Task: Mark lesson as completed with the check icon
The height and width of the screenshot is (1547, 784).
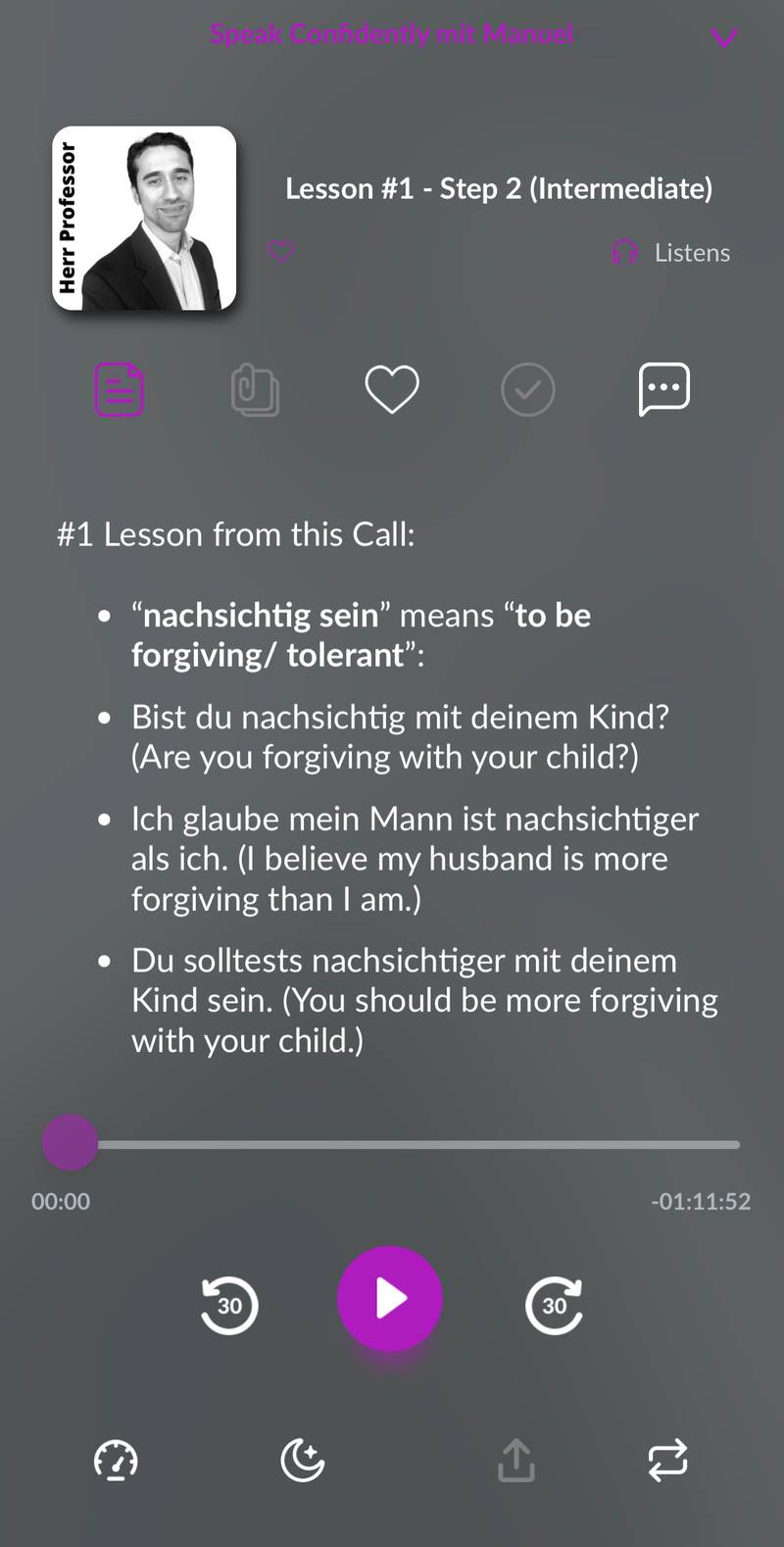Action: coord(528,389)
